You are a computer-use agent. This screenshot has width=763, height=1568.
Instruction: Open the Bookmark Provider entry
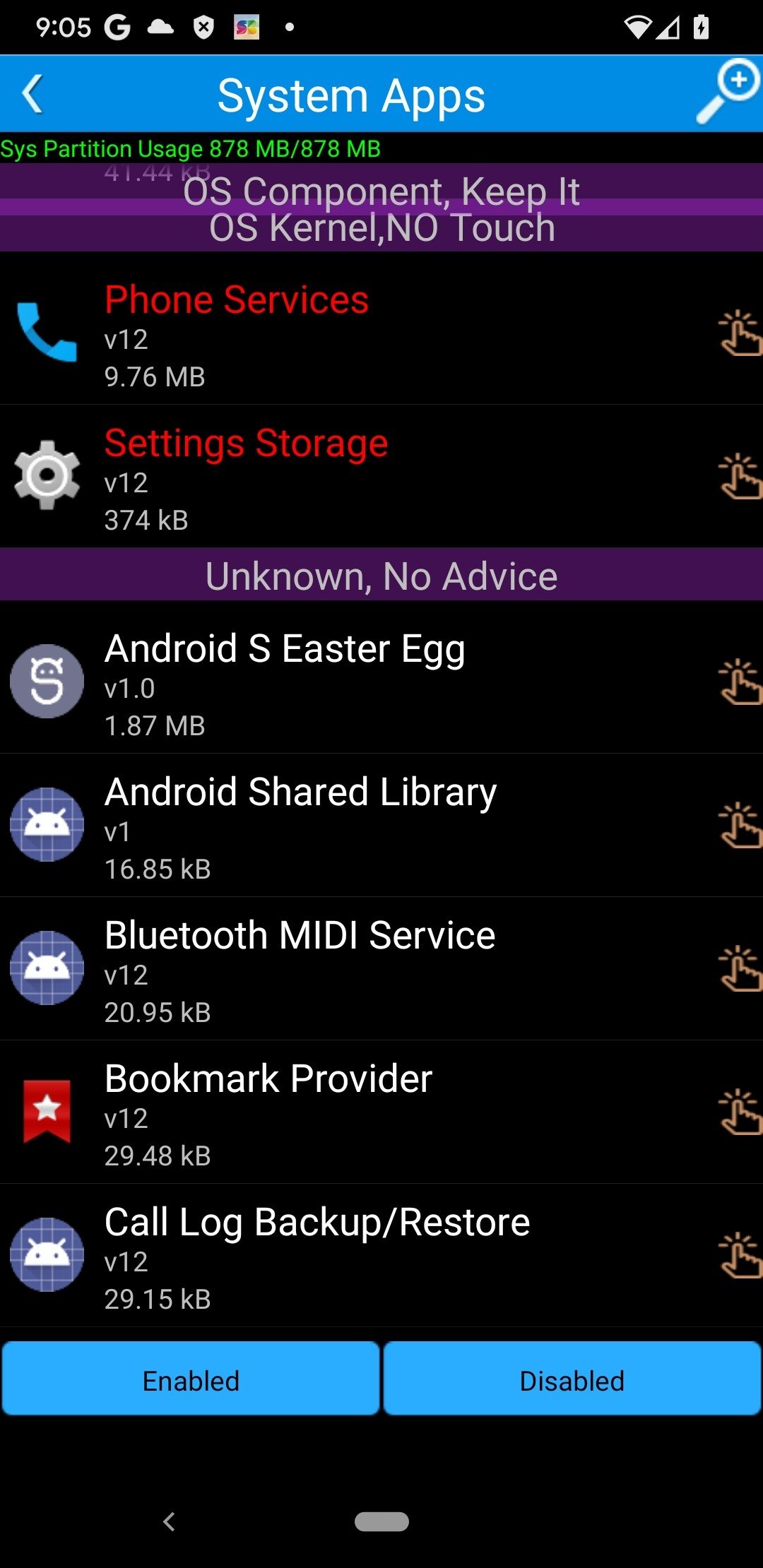381,1112
